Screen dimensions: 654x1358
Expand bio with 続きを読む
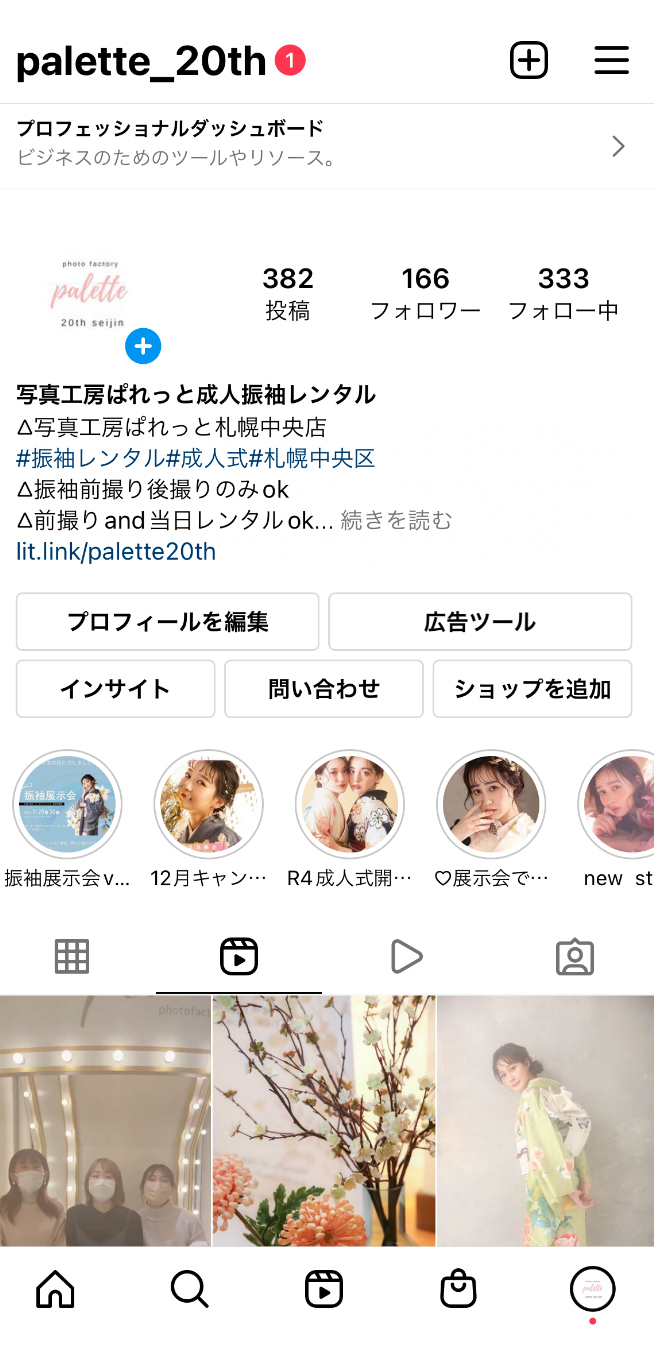[x=396, y=520]
